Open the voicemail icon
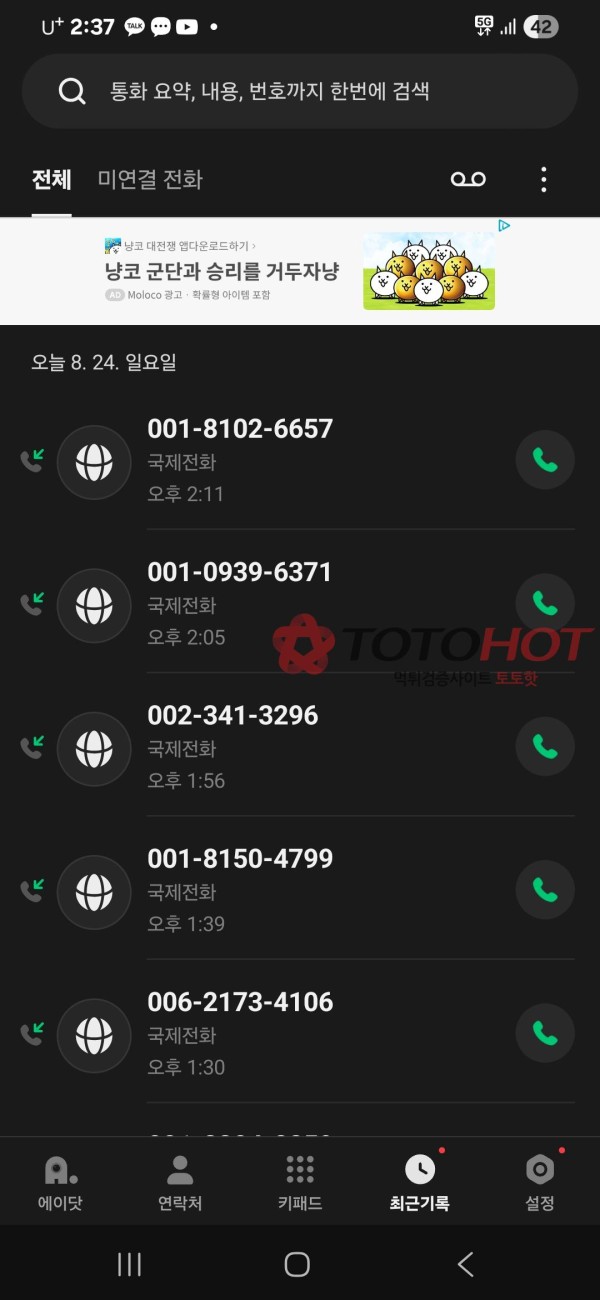This screenshot has width=600, height=1300. pos(468,179)
